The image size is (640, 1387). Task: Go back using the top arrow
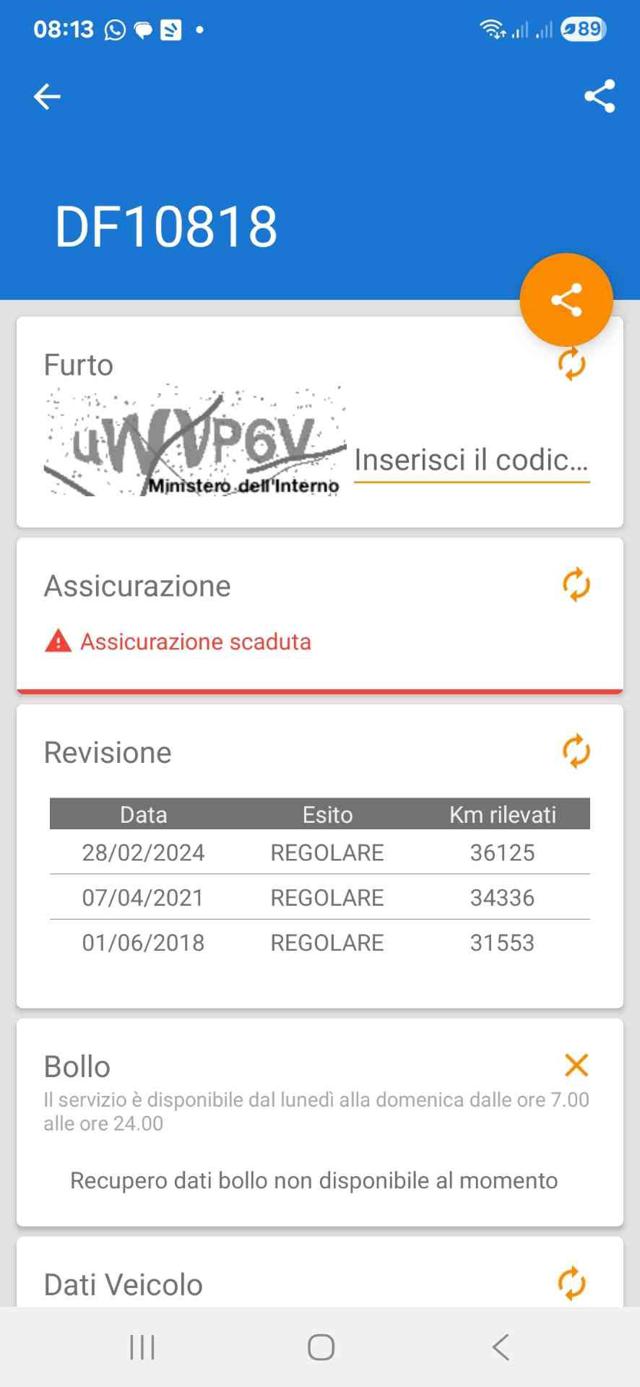coord(47,96)
